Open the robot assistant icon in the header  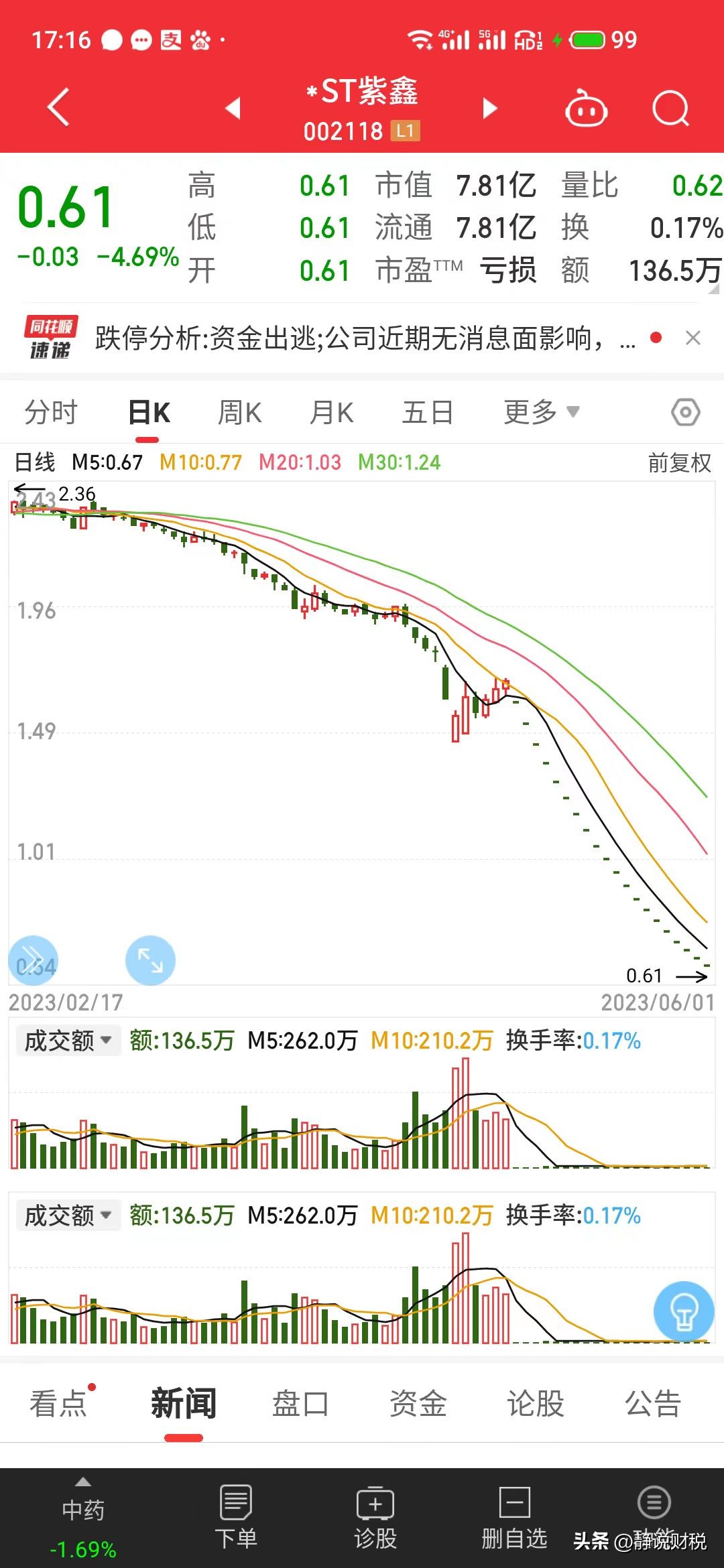pos(586,109)
